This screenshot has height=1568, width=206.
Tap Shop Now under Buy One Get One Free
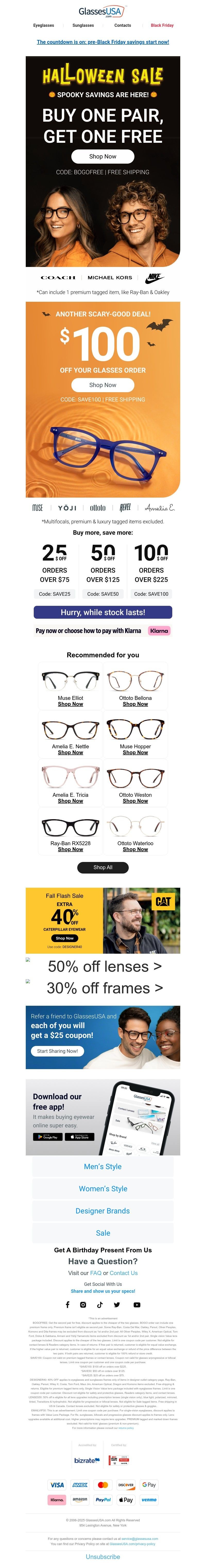(103, 156)
